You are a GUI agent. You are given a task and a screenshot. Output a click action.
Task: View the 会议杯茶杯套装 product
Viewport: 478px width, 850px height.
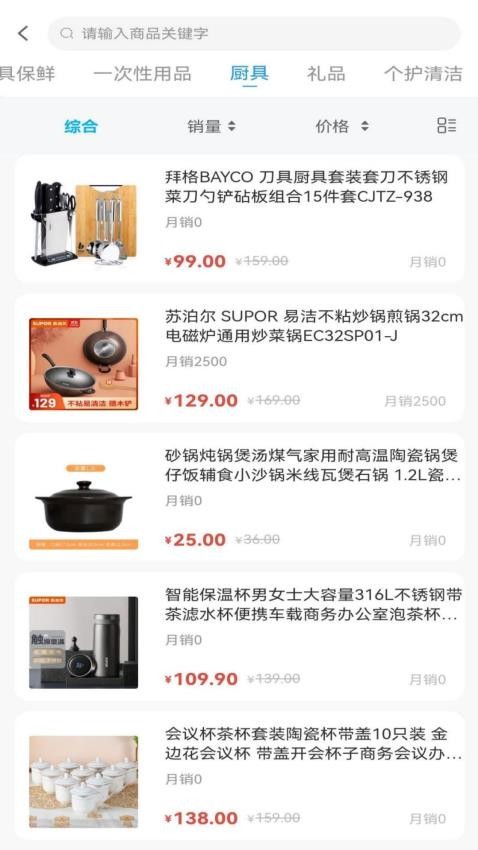[239, 776]
